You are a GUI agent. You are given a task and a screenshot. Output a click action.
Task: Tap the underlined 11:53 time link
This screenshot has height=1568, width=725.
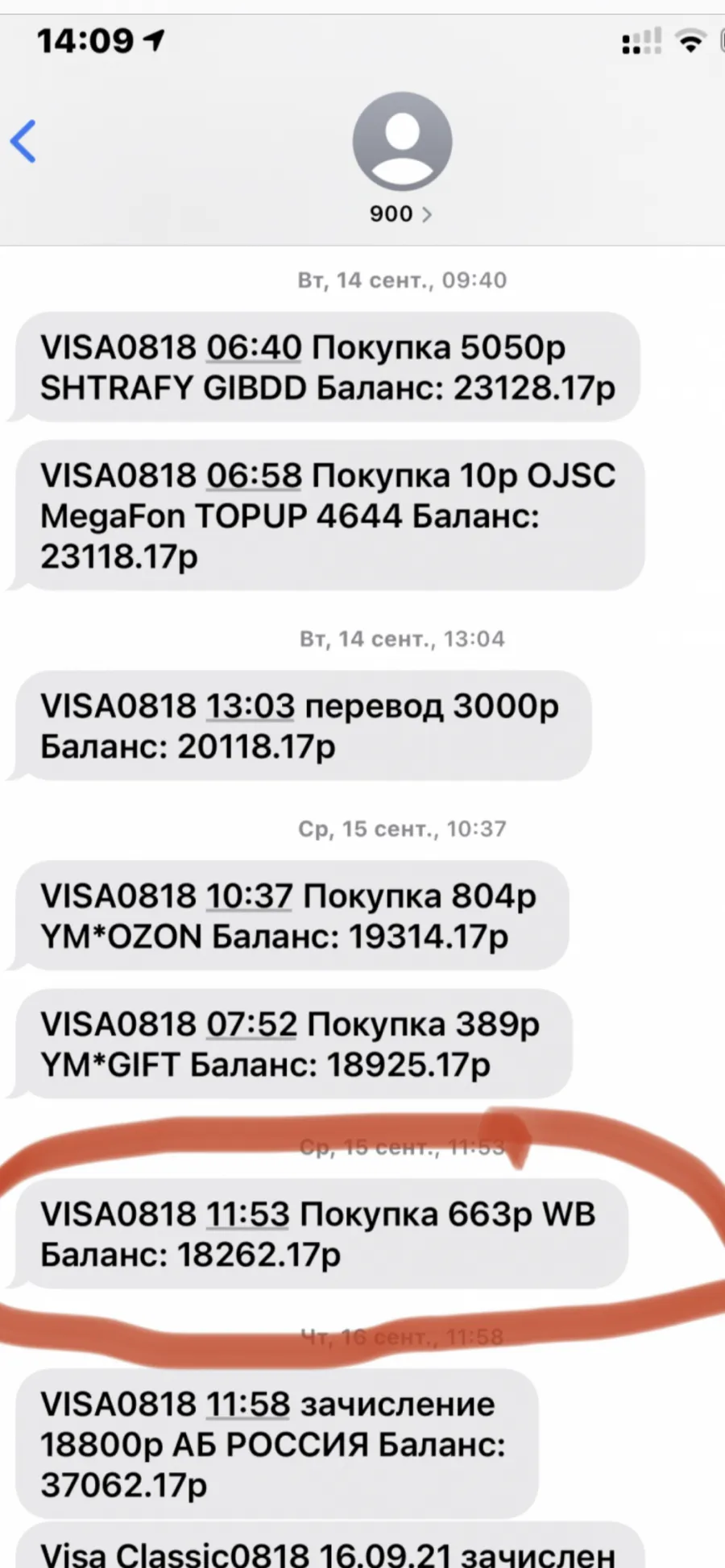click(247, 1214)
